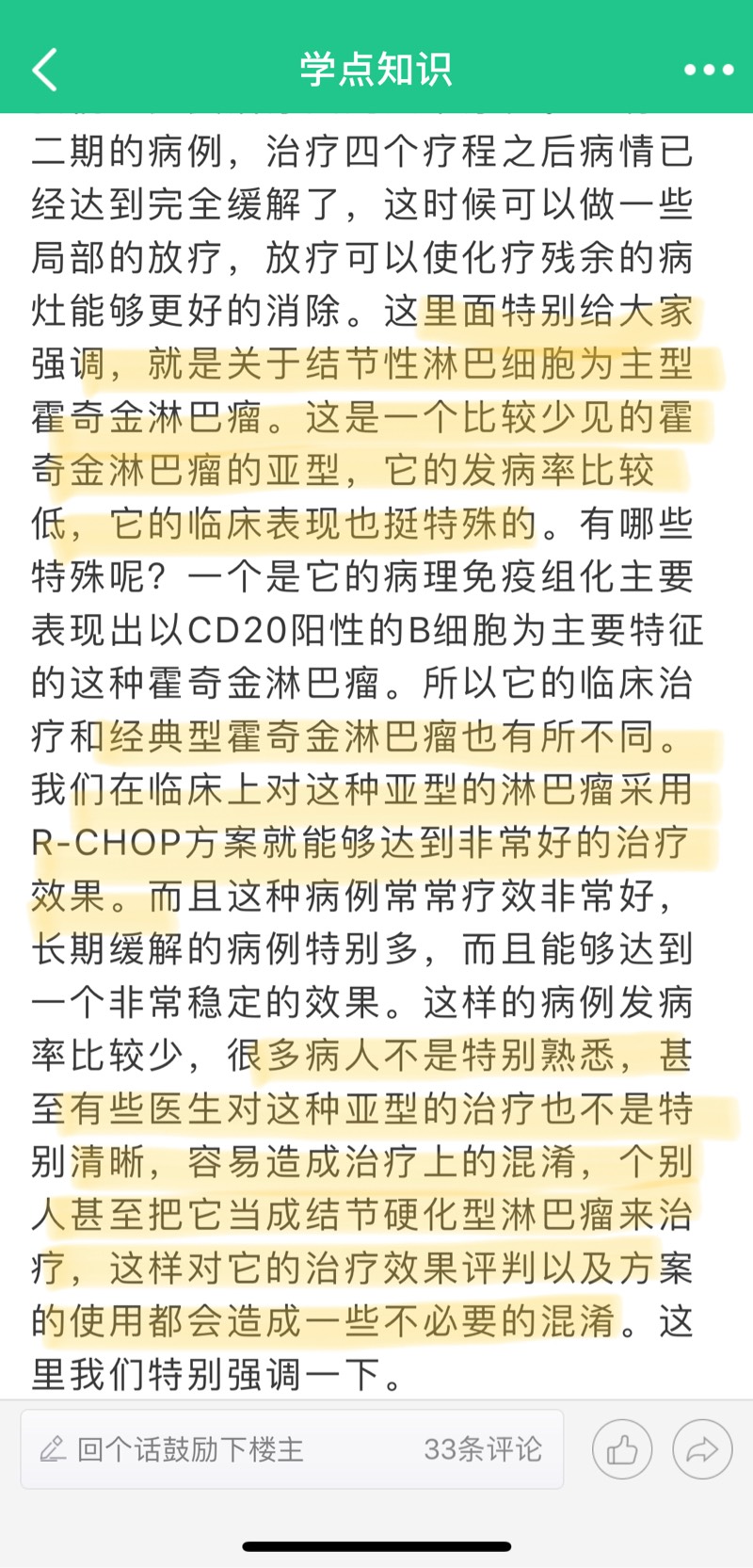The height and width of the screenshot is (1568, 753).
Task: Like this article with the thumbs-up
Action: point(622,1449)
